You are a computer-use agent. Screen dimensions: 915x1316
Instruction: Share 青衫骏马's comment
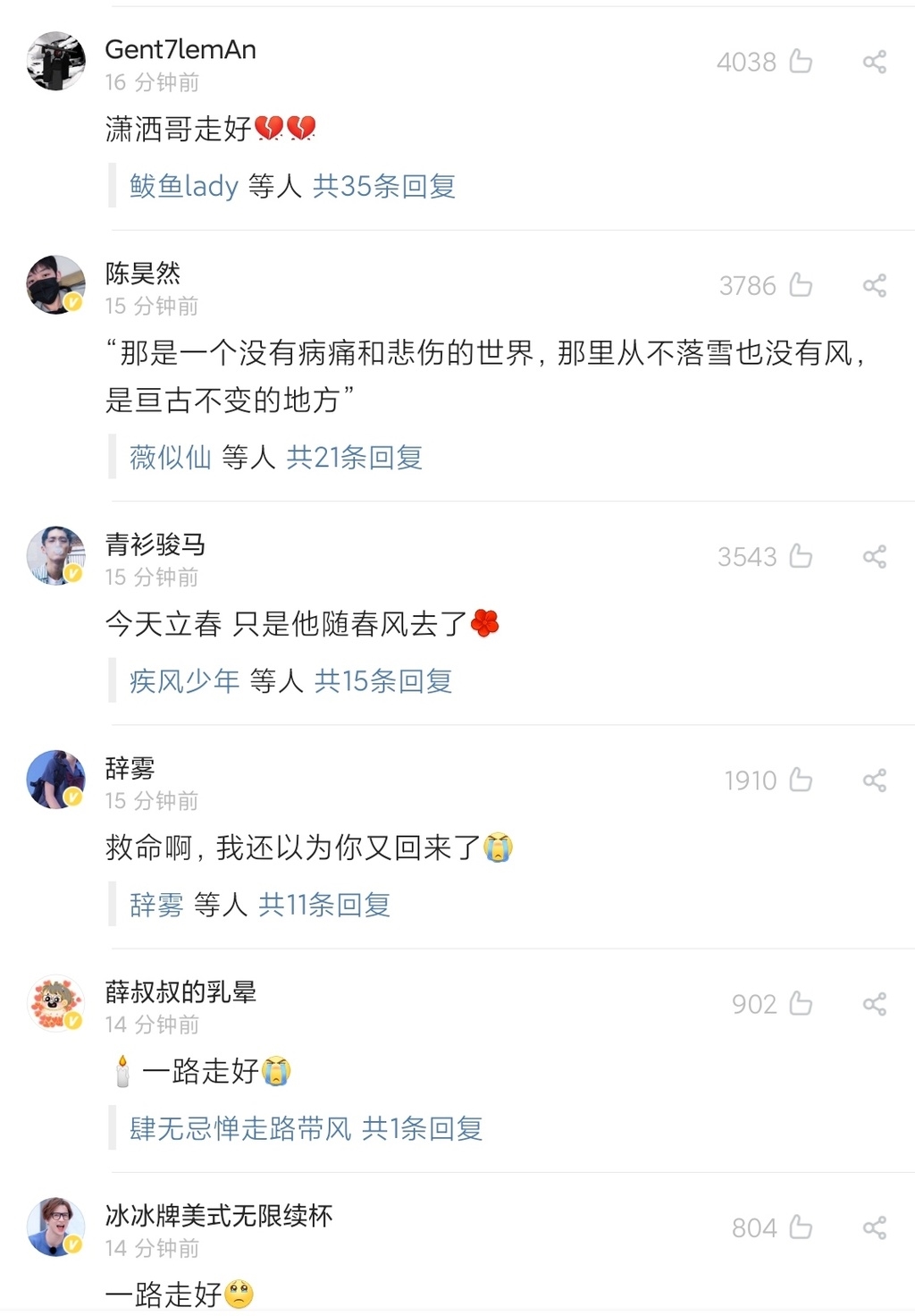pos(874,557)
